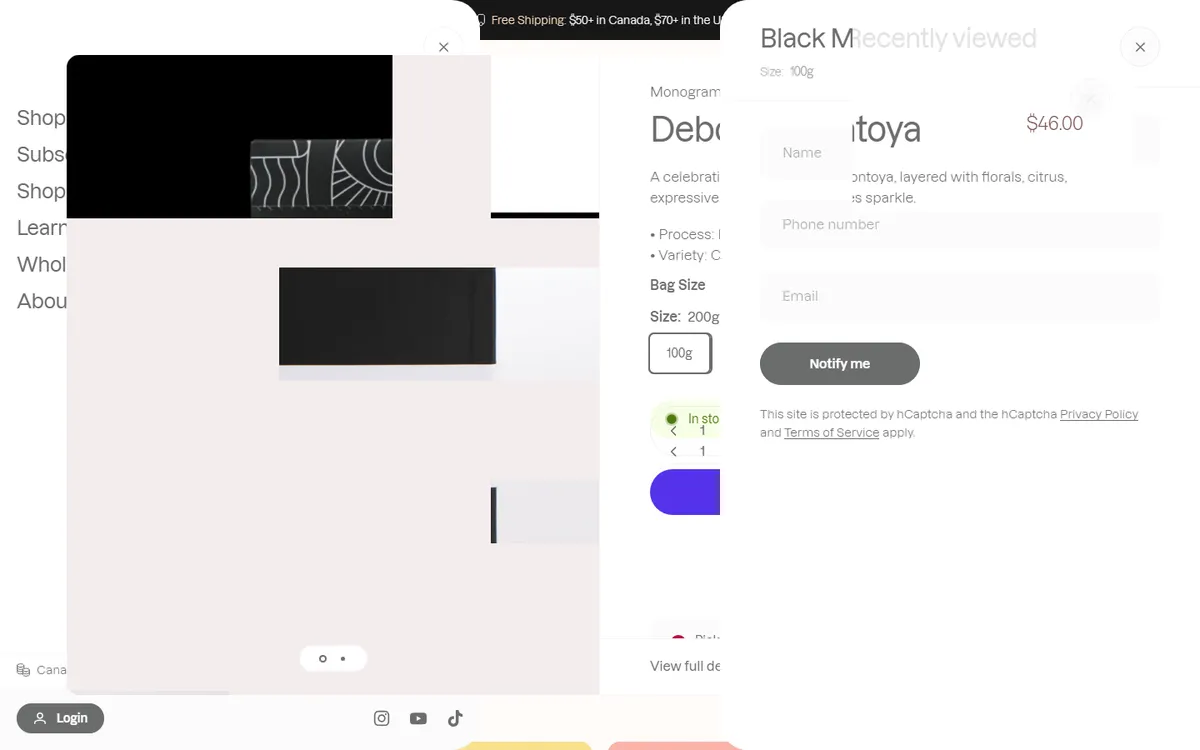Select the Email text field
This screenshot has height=750, width=1200.
[960, 297]
